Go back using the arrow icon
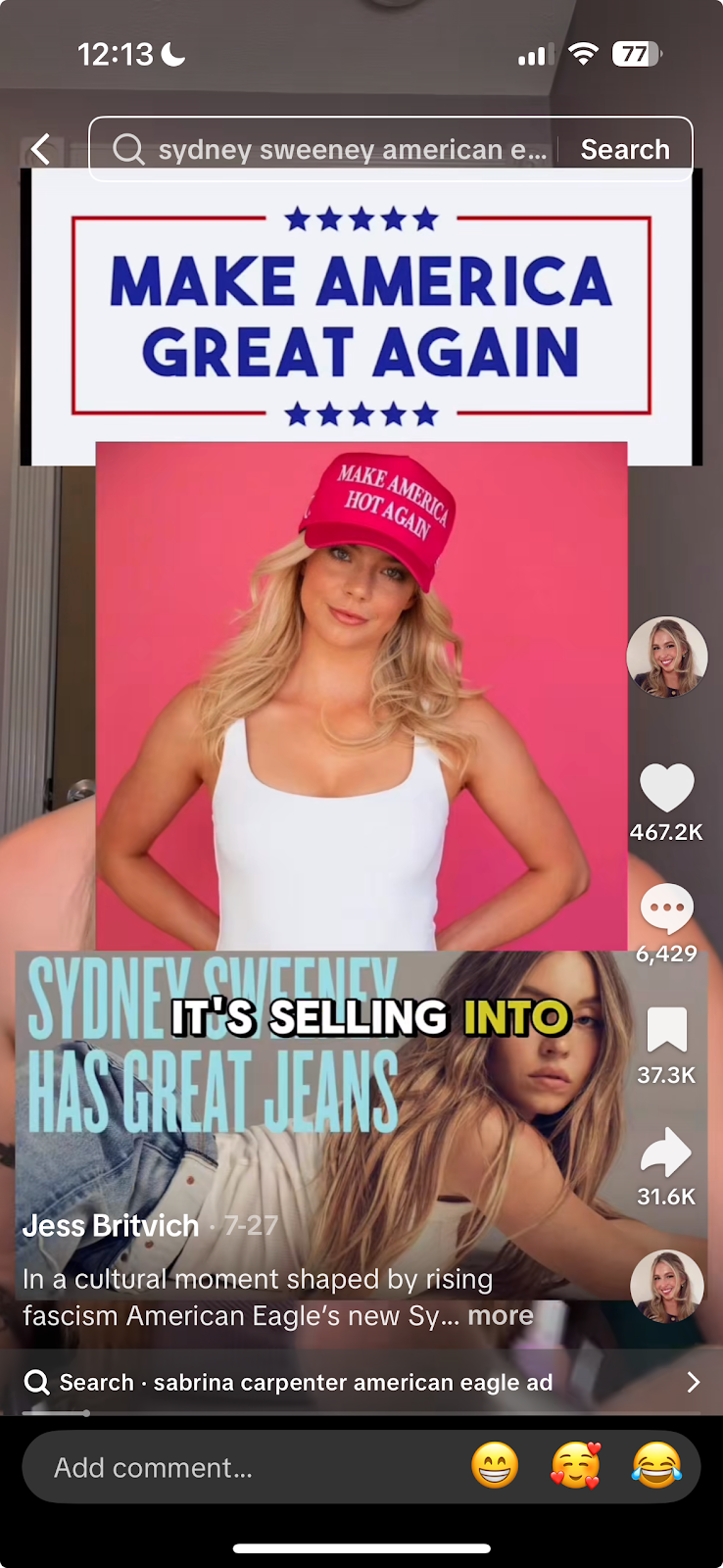Viewport: 723px width, 1568px height. tap(41, 149)
